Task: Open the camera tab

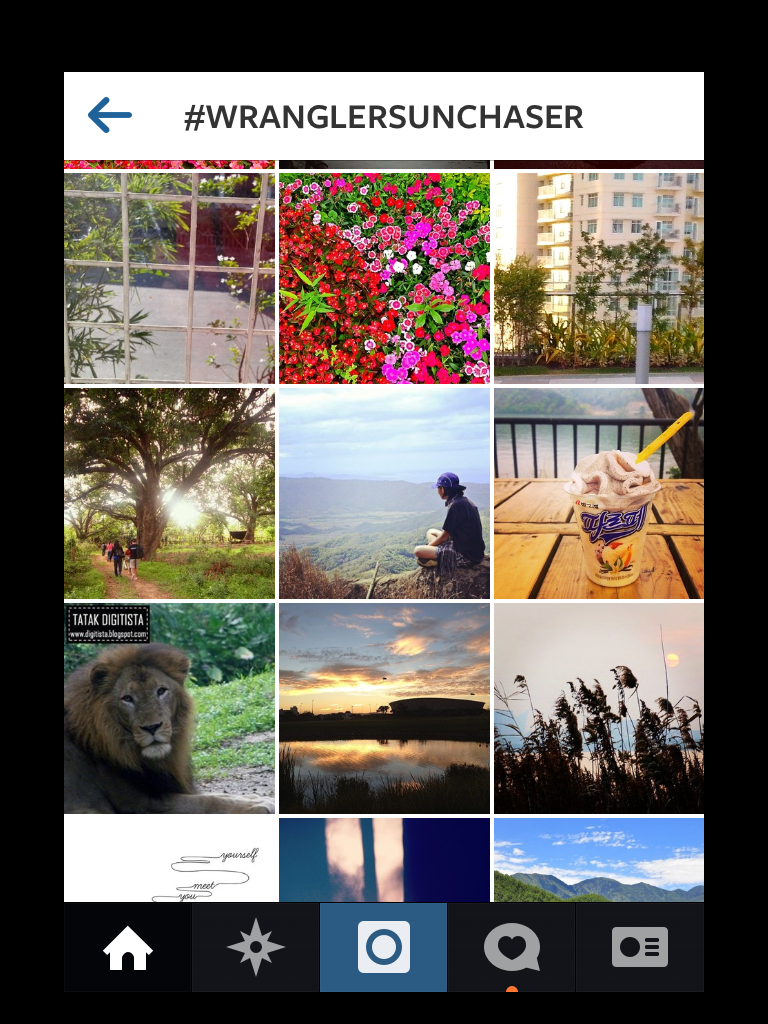Action: [x=383, y=947]
